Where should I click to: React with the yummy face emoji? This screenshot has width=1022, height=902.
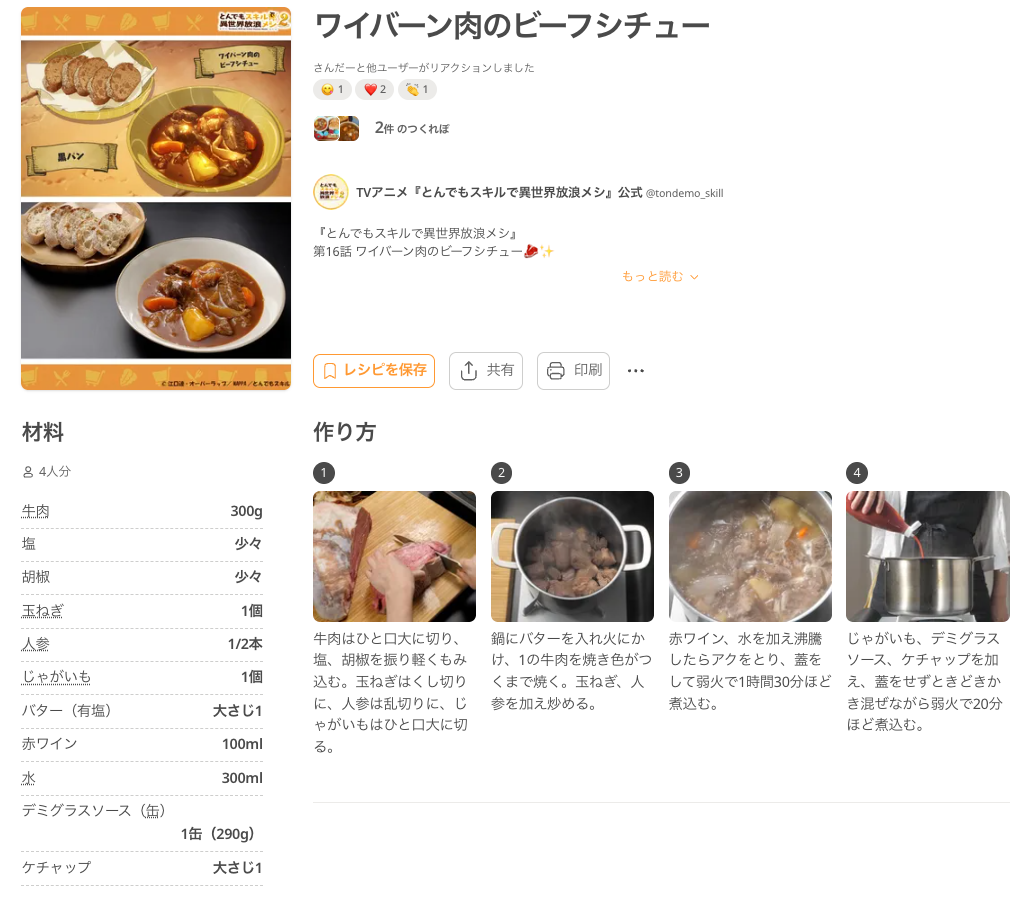tap(332, 90)
